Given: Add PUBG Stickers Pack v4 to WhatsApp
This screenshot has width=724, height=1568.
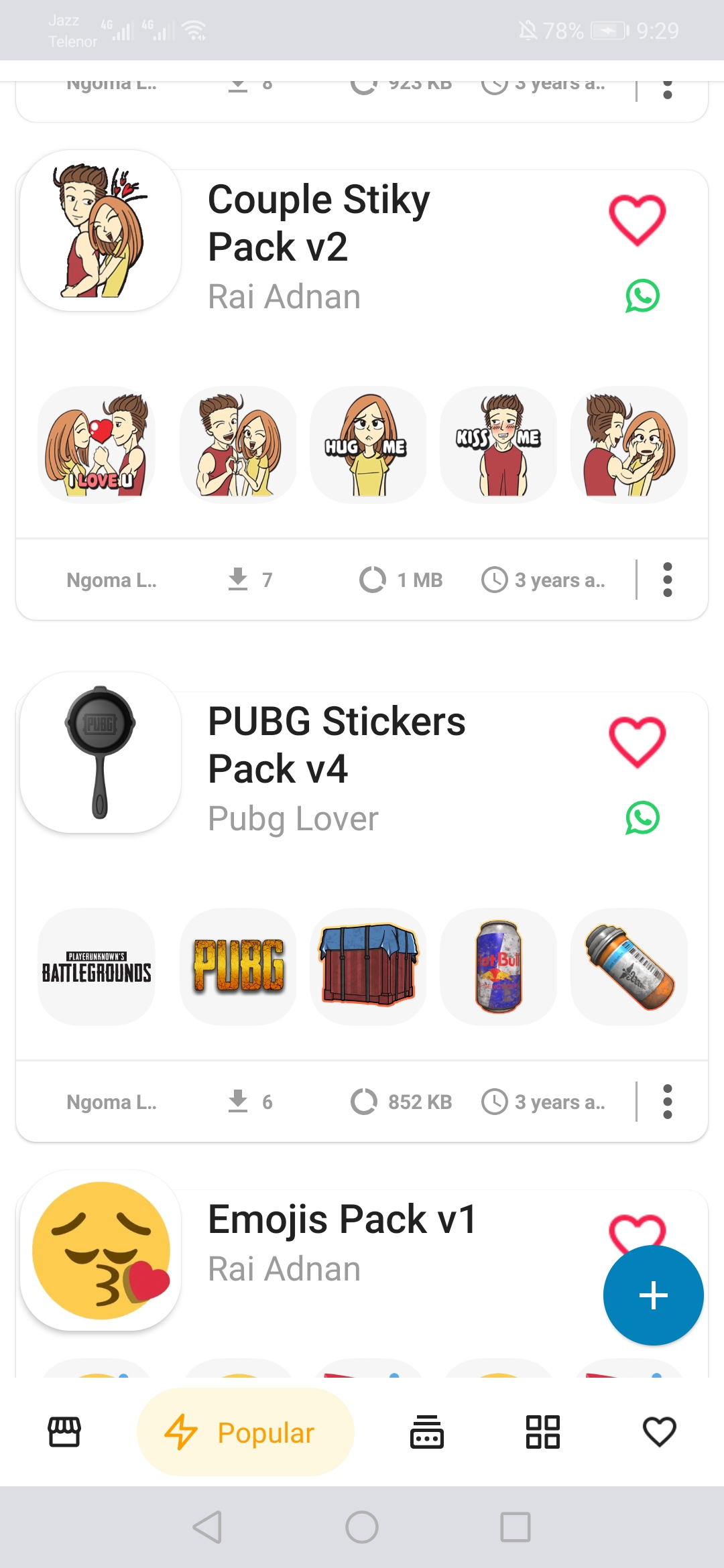Looking at the screenshot, I should tap(642, 818).
